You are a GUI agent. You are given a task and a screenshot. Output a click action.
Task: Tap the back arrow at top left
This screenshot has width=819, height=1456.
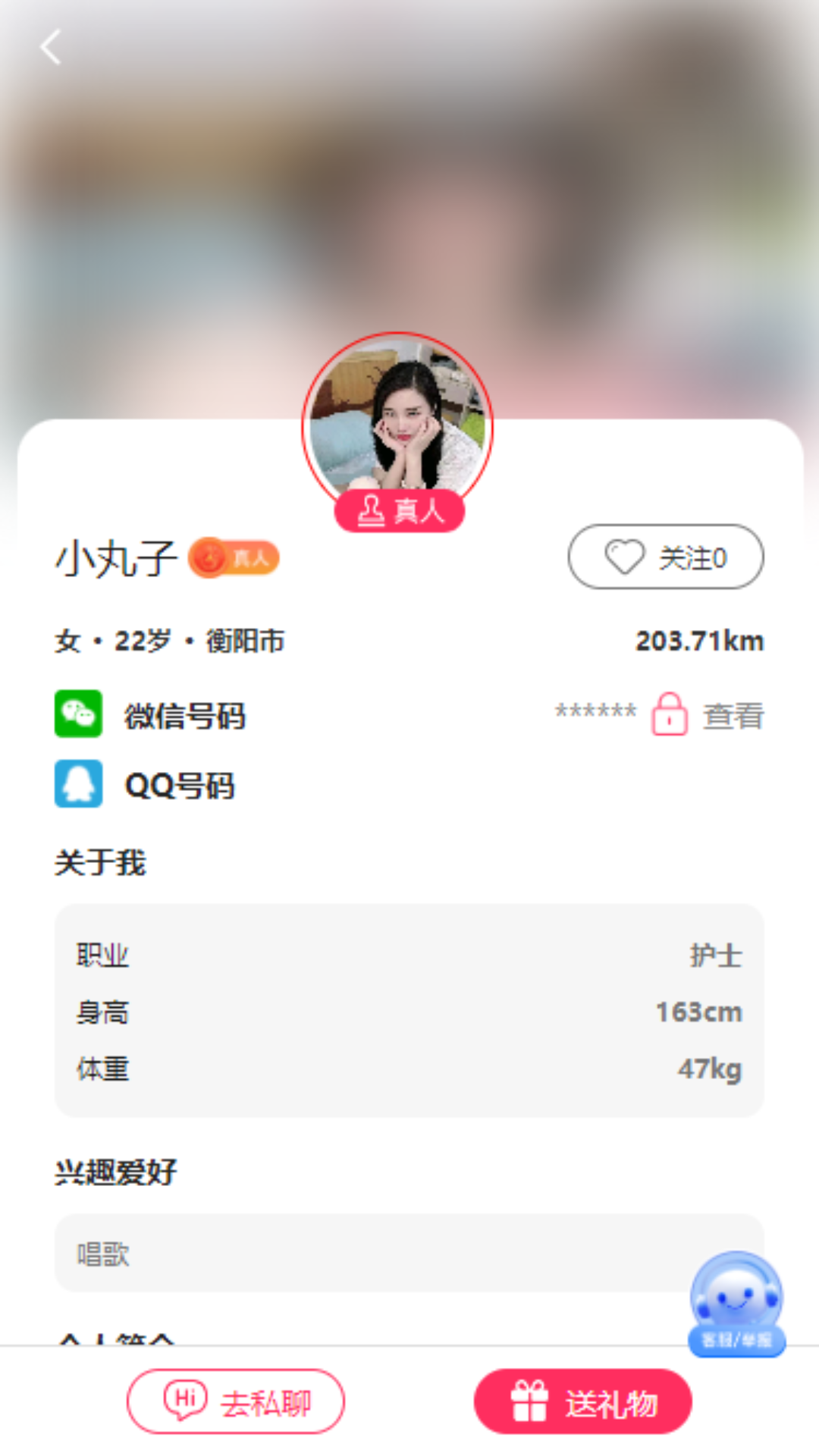(x=50, y=47)
